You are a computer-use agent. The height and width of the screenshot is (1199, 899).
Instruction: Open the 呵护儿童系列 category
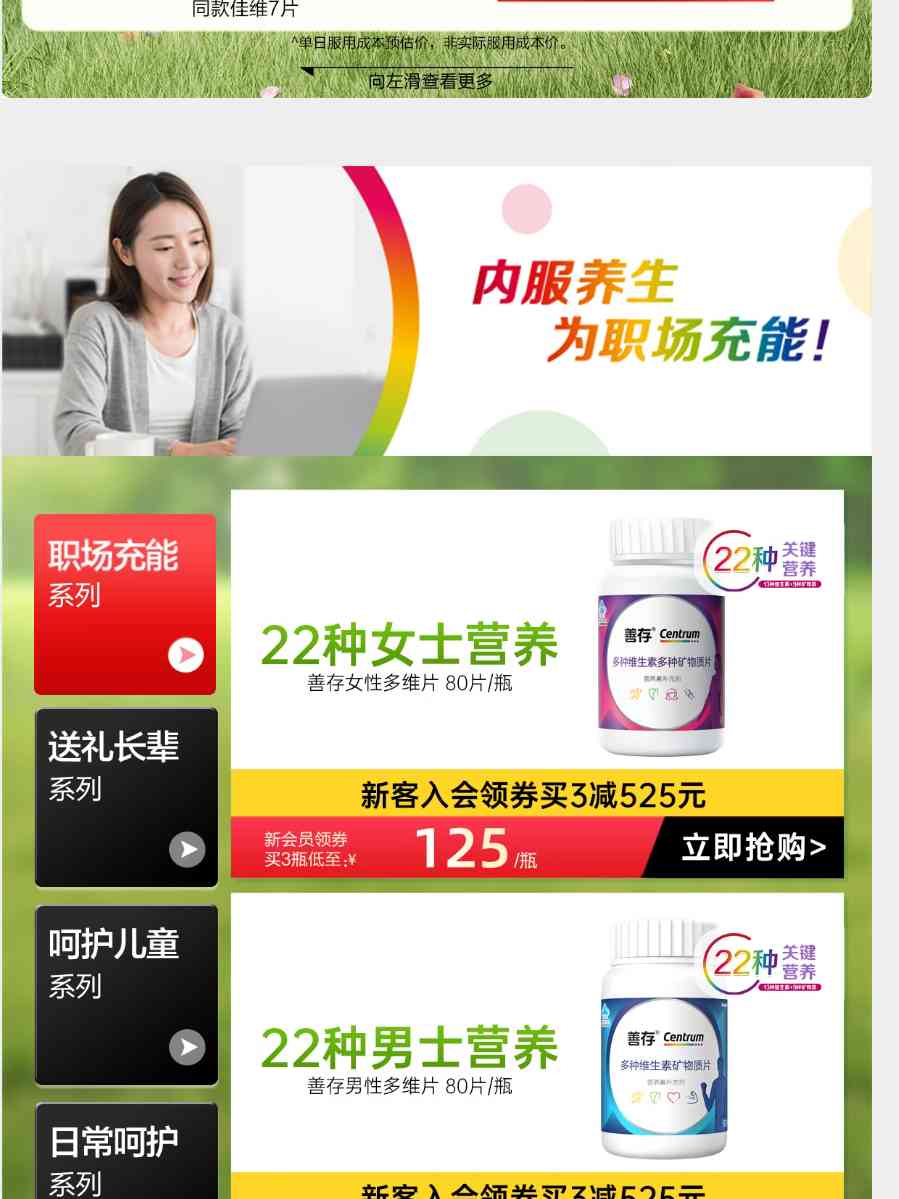click(125, 994)
